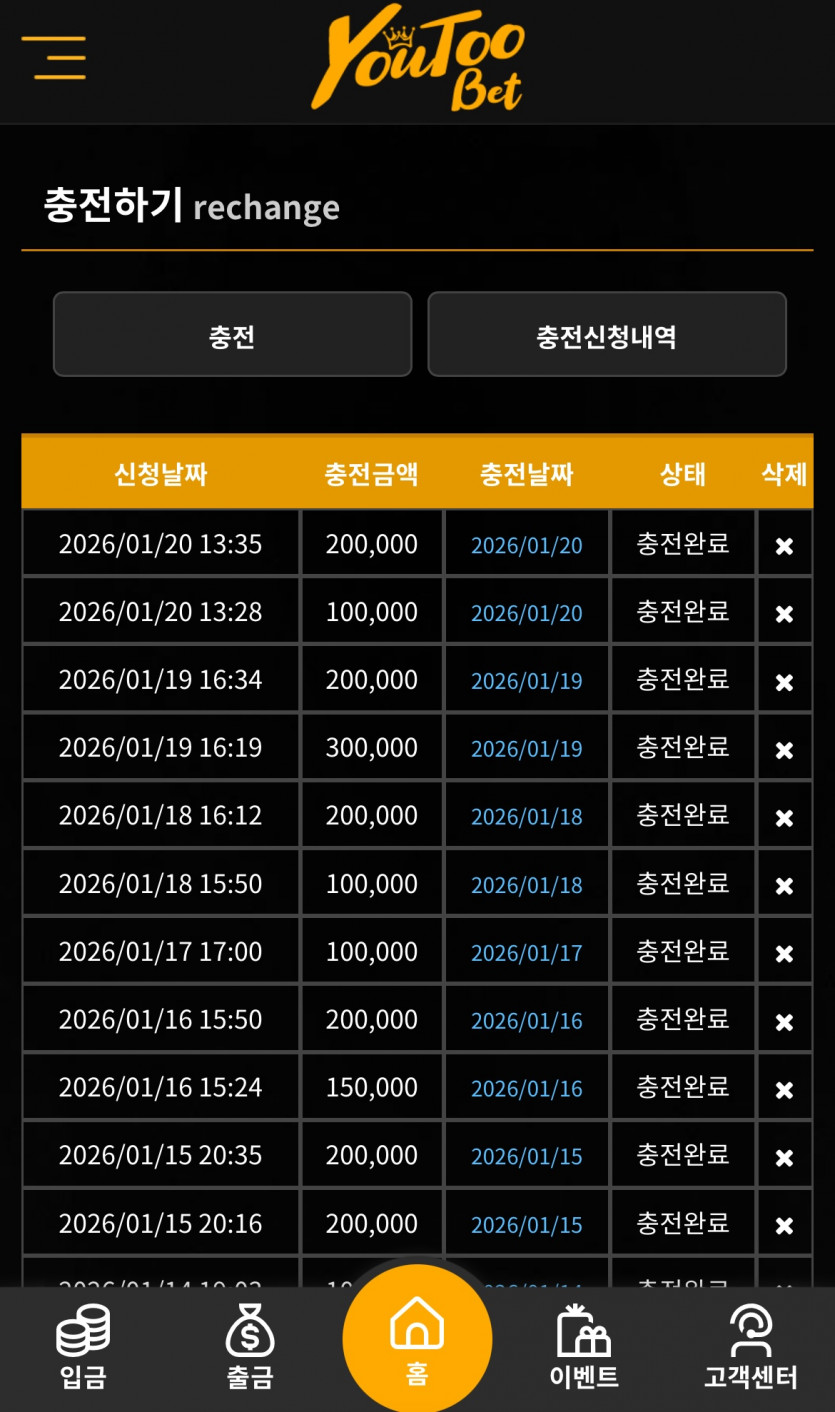The image size is (835, 1412).
Task: Remove the 2026/01/19 16:34 entry
Action: 784,681
